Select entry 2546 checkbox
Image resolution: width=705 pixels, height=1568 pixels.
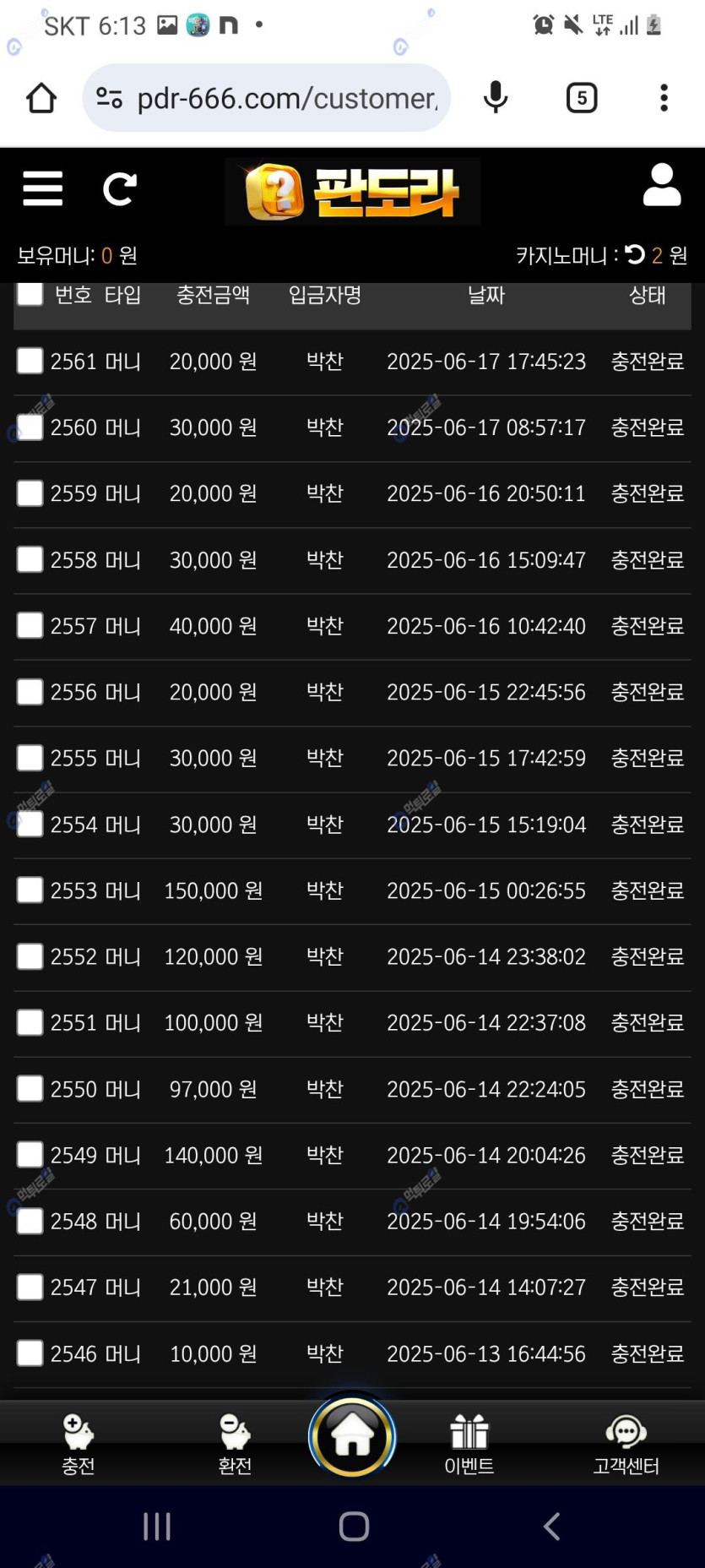(30, 1353)
